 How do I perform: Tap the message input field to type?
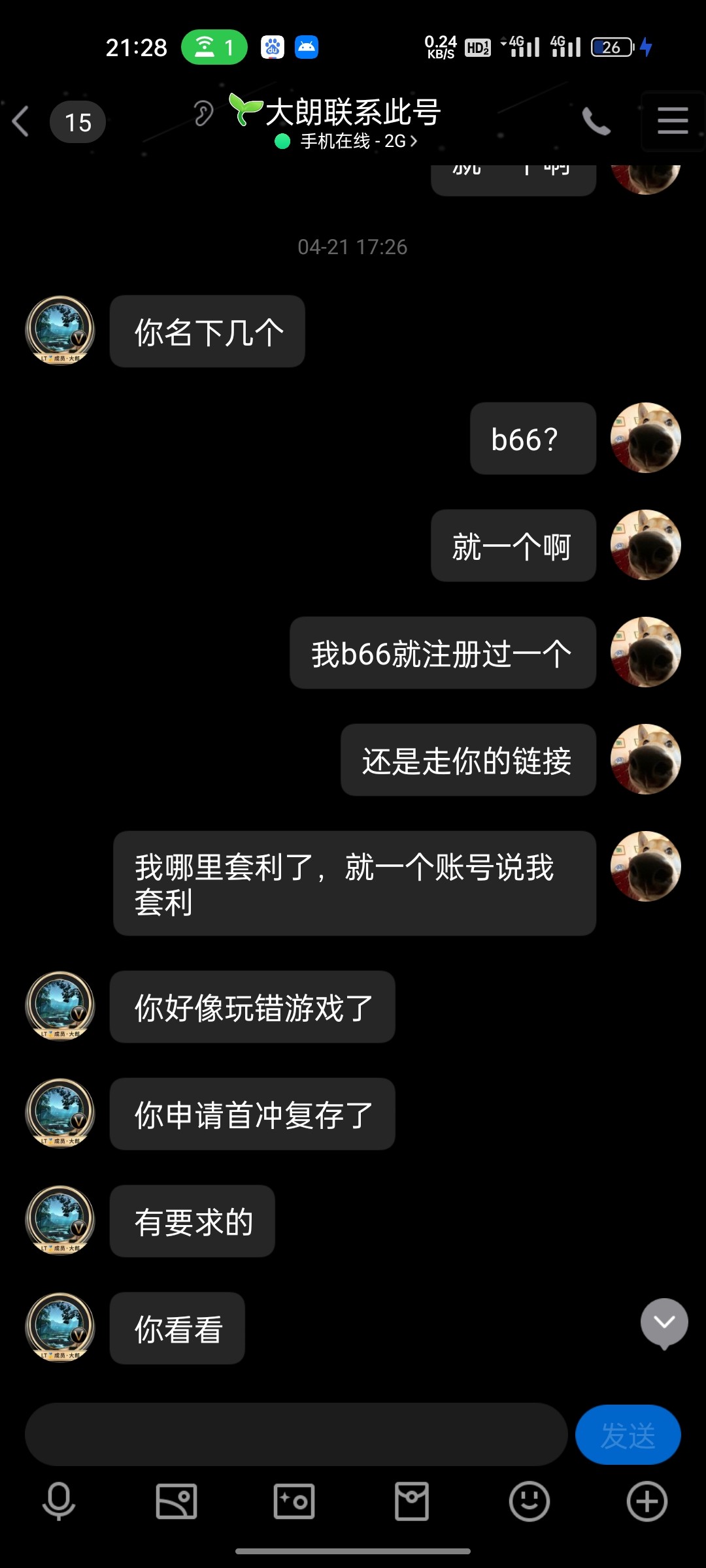point(294,1434)
